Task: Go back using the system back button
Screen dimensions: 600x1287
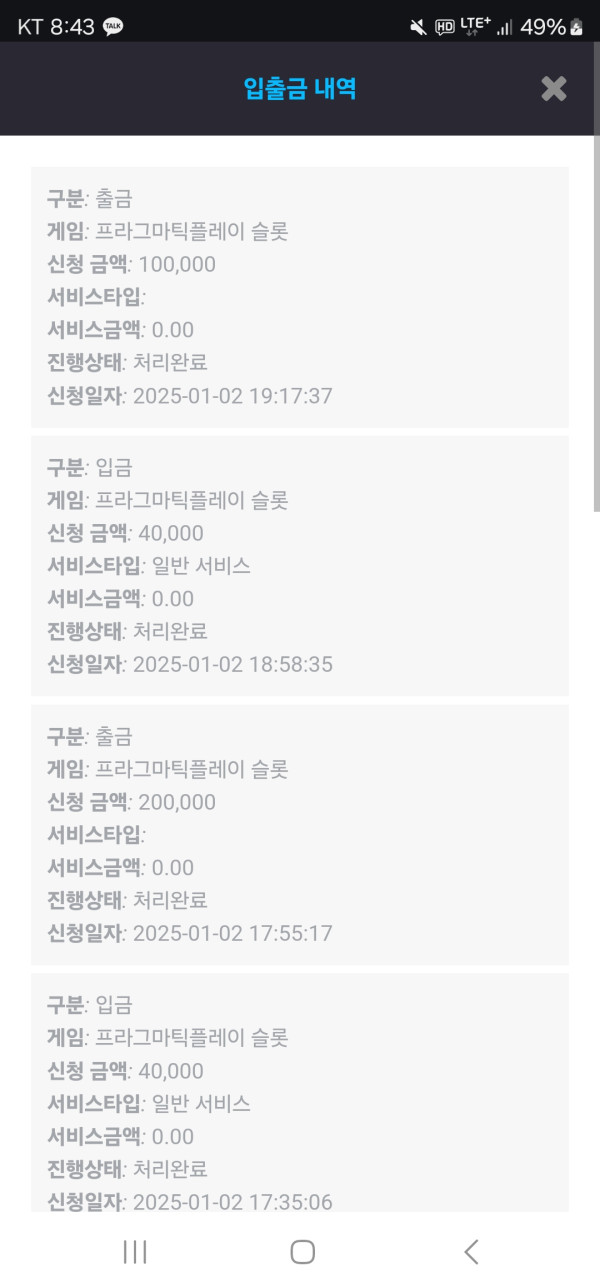Action: pyautogui.click(x=471, y=1251)
